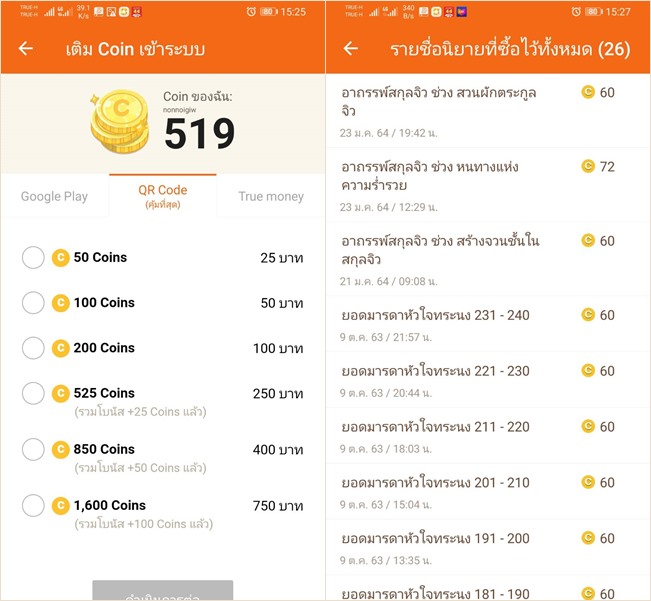Select the 1,600 Coins package
651x601 pixels.
click(33, 506)
